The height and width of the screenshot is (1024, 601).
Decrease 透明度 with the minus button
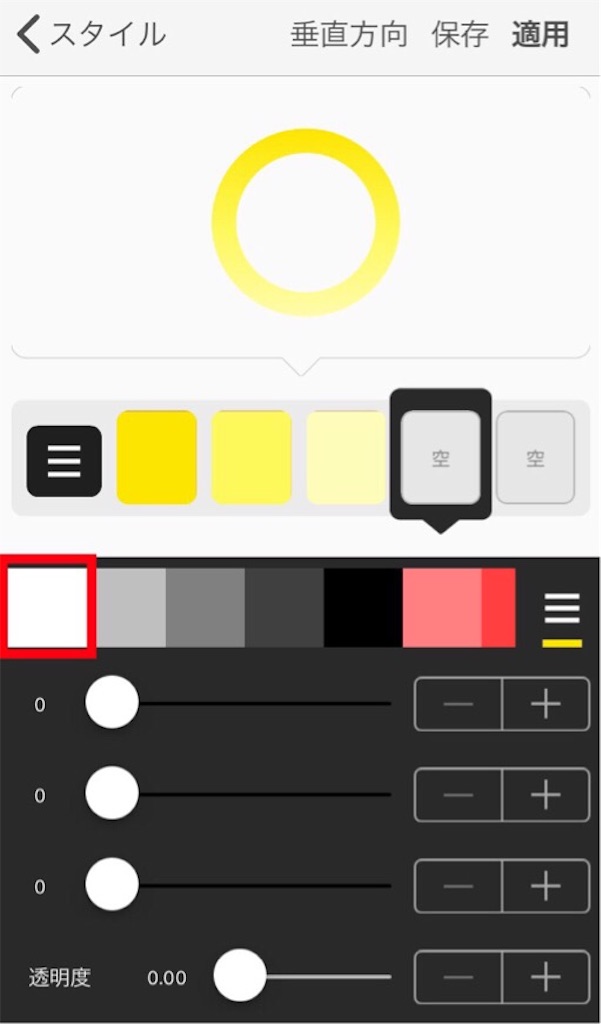click(458, 977)
